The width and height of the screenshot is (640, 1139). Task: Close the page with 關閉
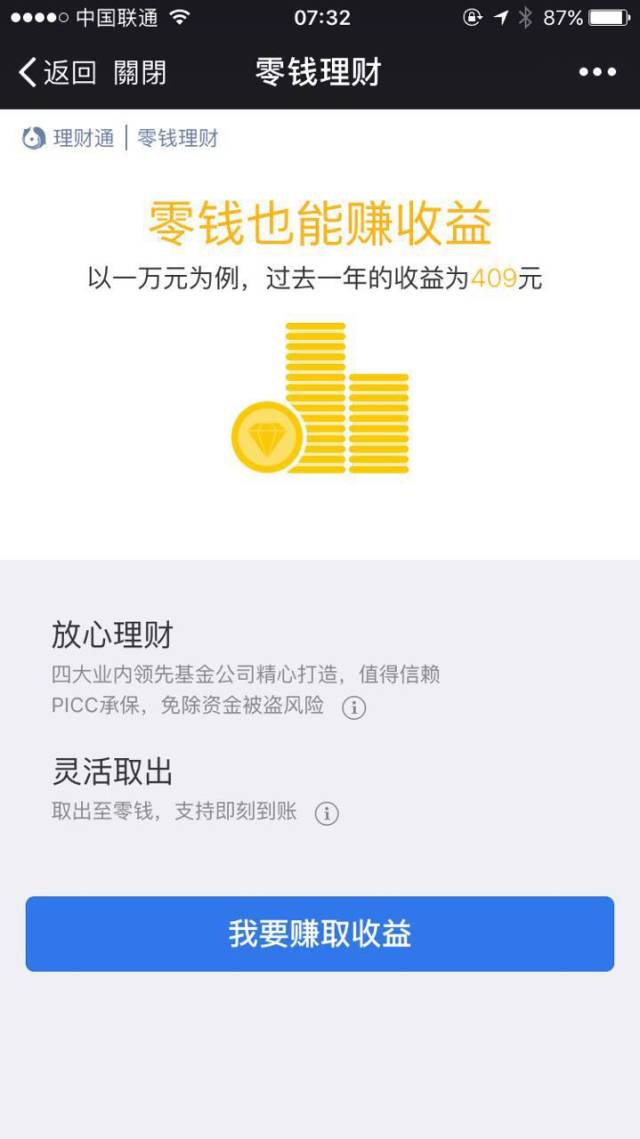[x=140, y=72]
